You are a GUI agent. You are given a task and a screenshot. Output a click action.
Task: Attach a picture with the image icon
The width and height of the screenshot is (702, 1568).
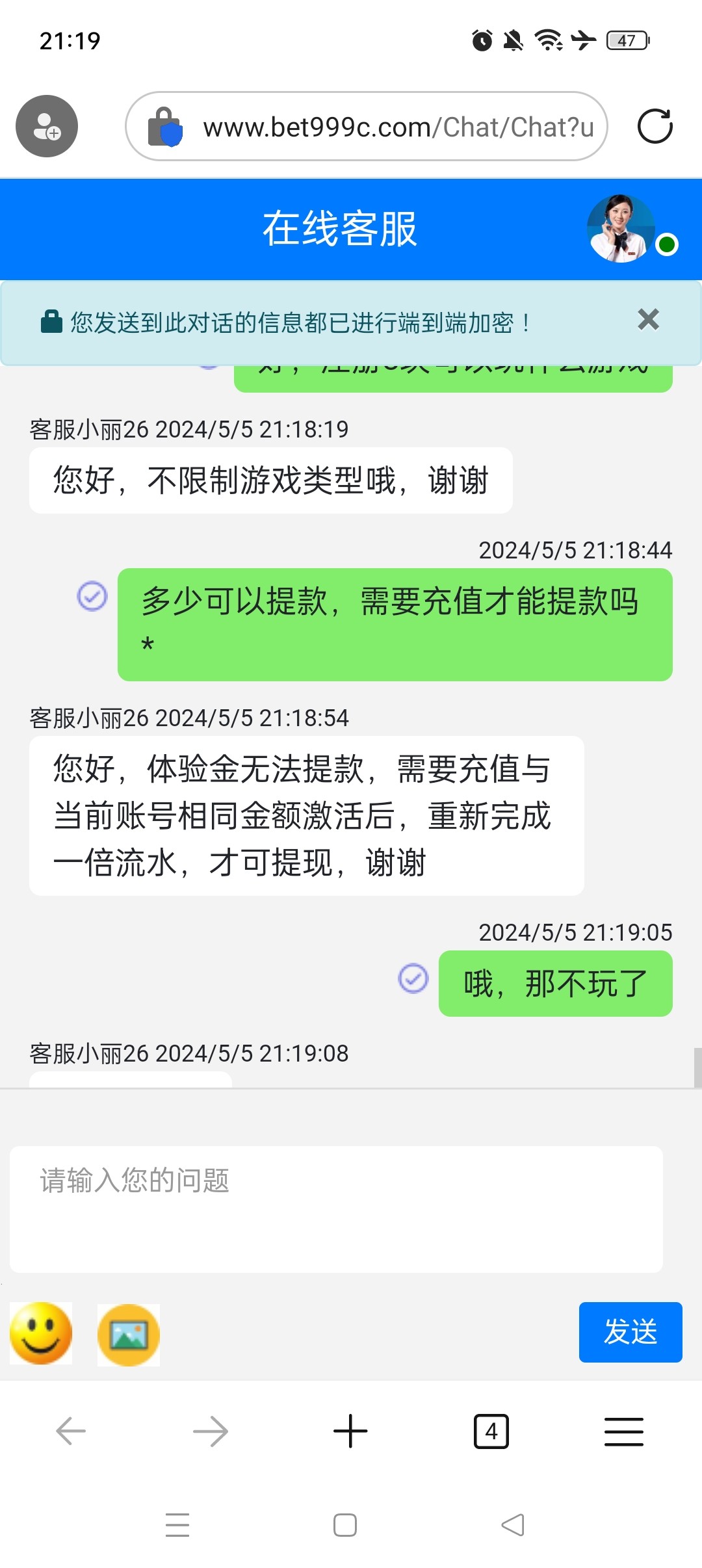pyautogui.click(x=129, y=1335)
